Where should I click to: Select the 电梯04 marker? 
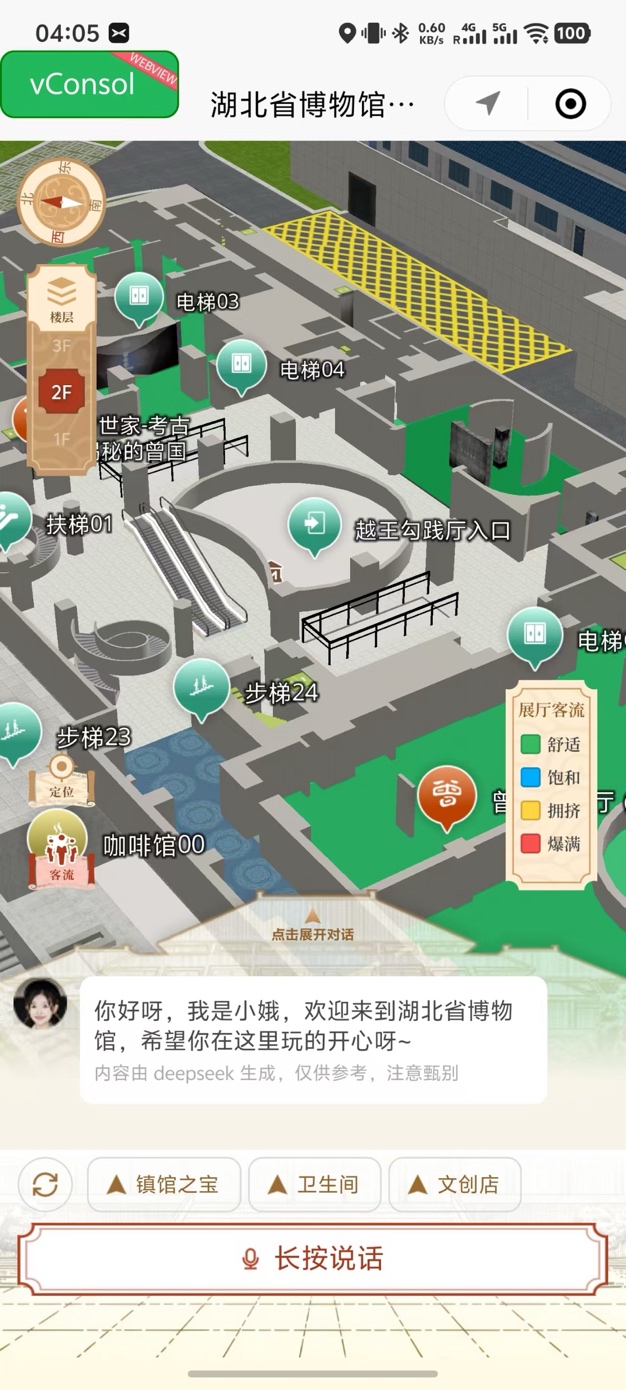coord(241,364)
